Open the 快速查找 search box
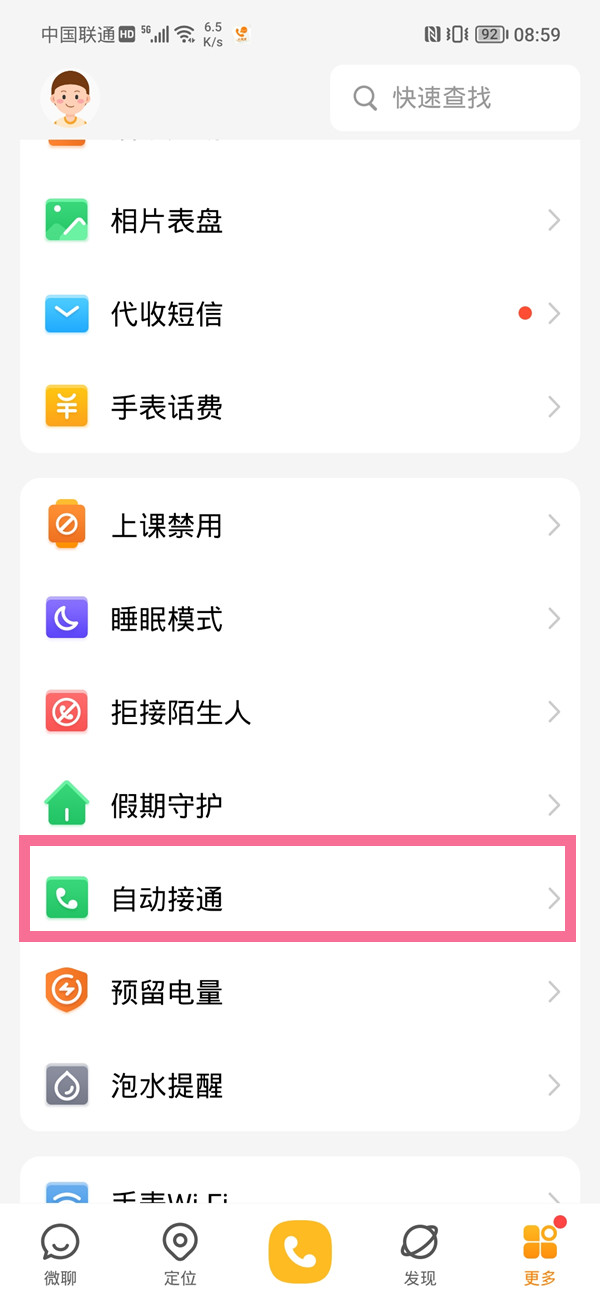Viewport: 600px width, 1300px height. [x=455, y=98]
